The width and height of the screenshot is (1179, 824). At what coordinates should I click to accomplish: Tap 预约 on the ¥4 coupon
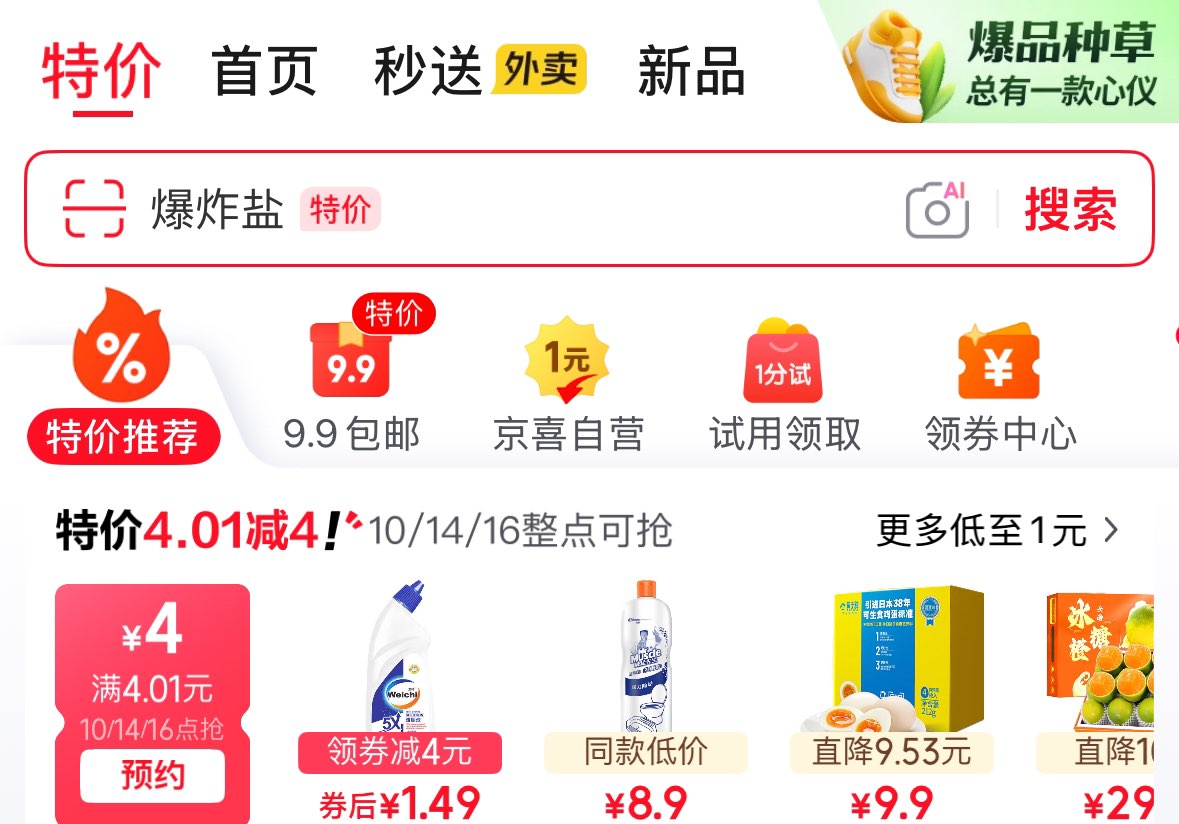click(x=153, y=775)
